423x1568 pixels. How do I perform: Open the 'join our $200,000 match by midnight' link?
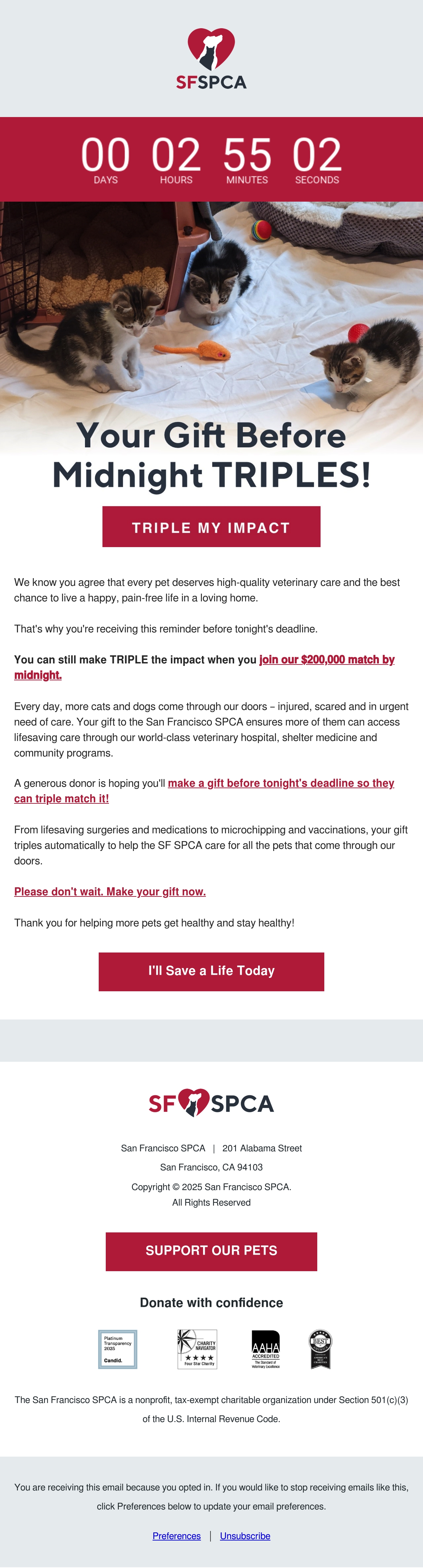(x=327, y=660)
